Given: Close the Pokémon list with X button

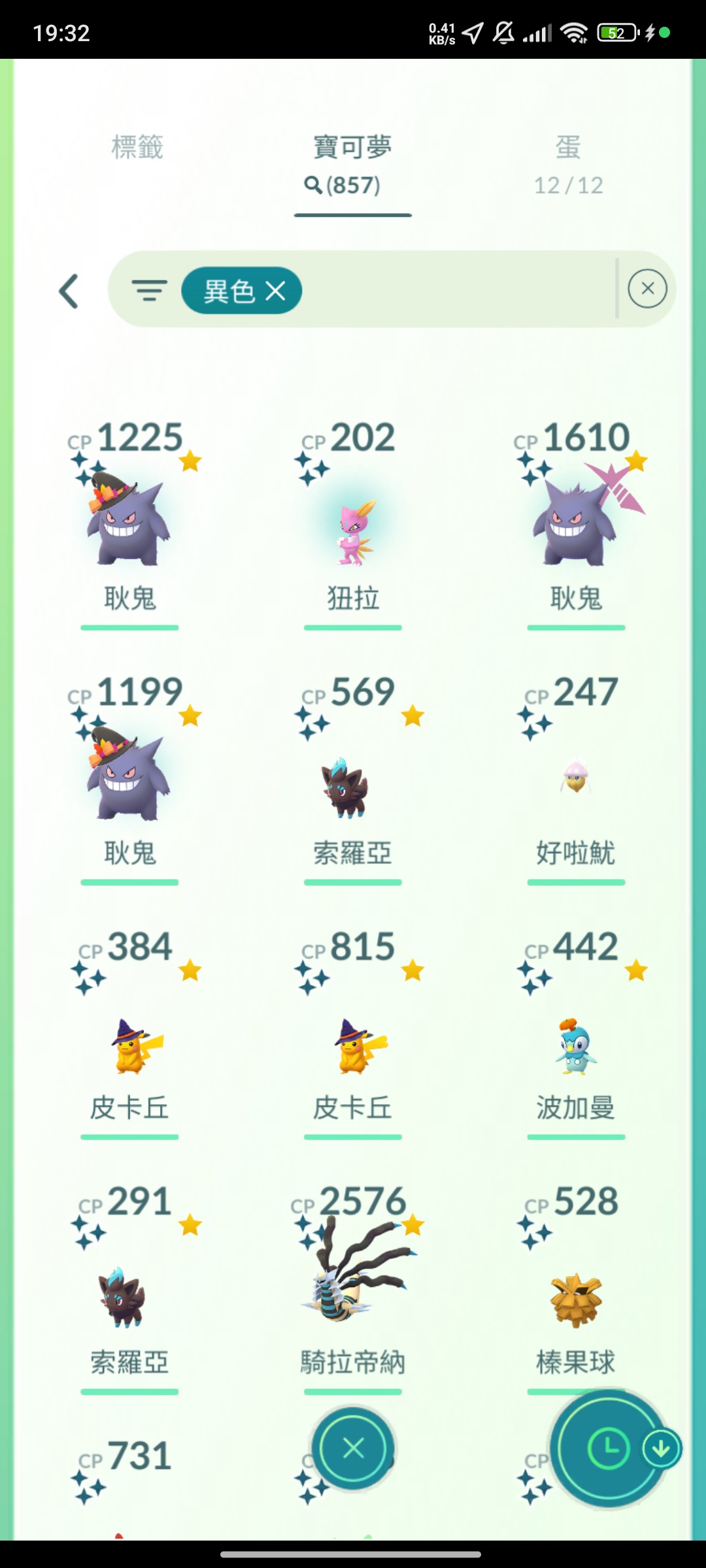Looking at the screenshot, I should pyautogui.click(x=353, y=1448).
